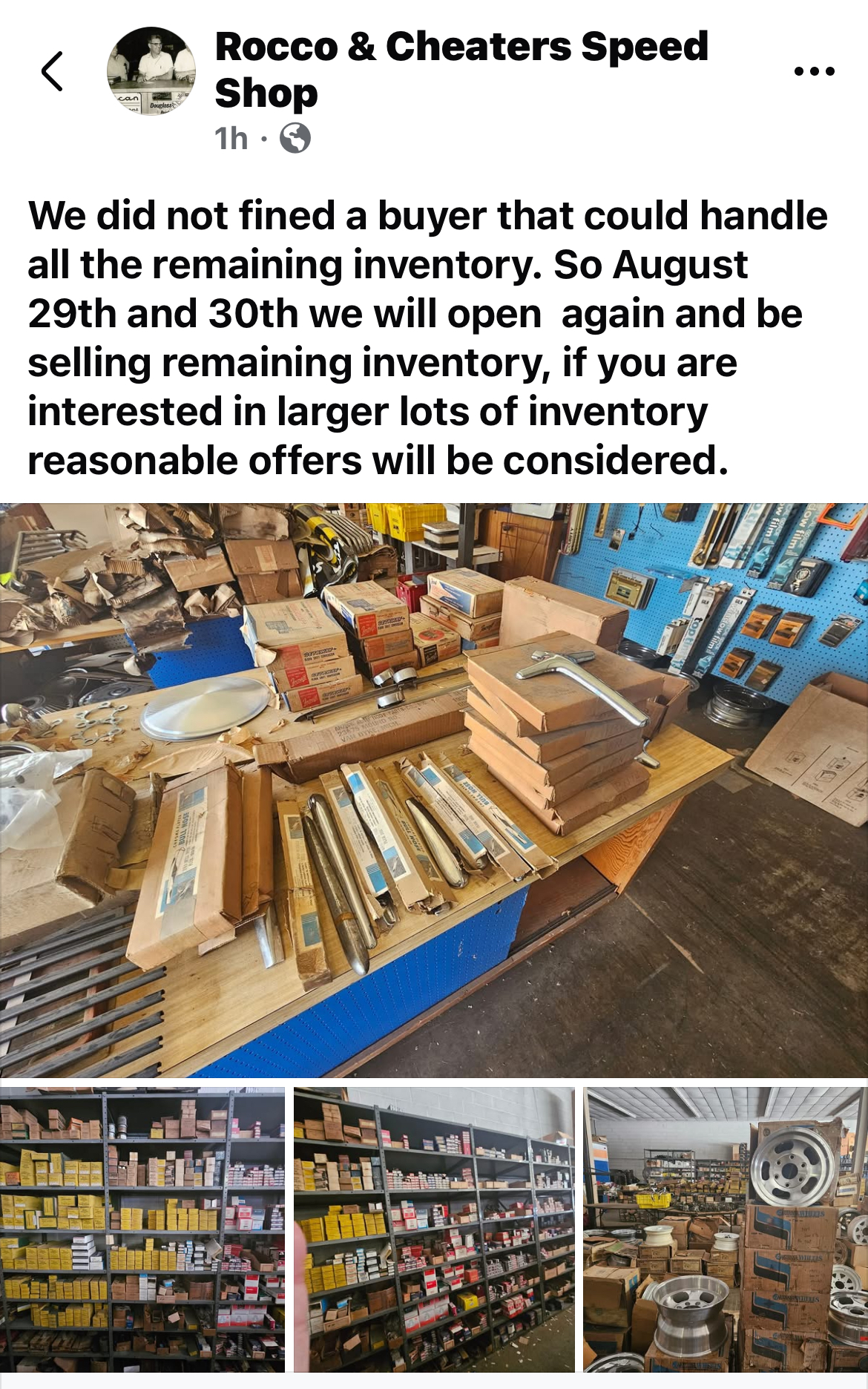This screenshot has height=1389, width=868.
Task: Open the middle photo of long parts shelves
Action: [x=434, y=1229]
